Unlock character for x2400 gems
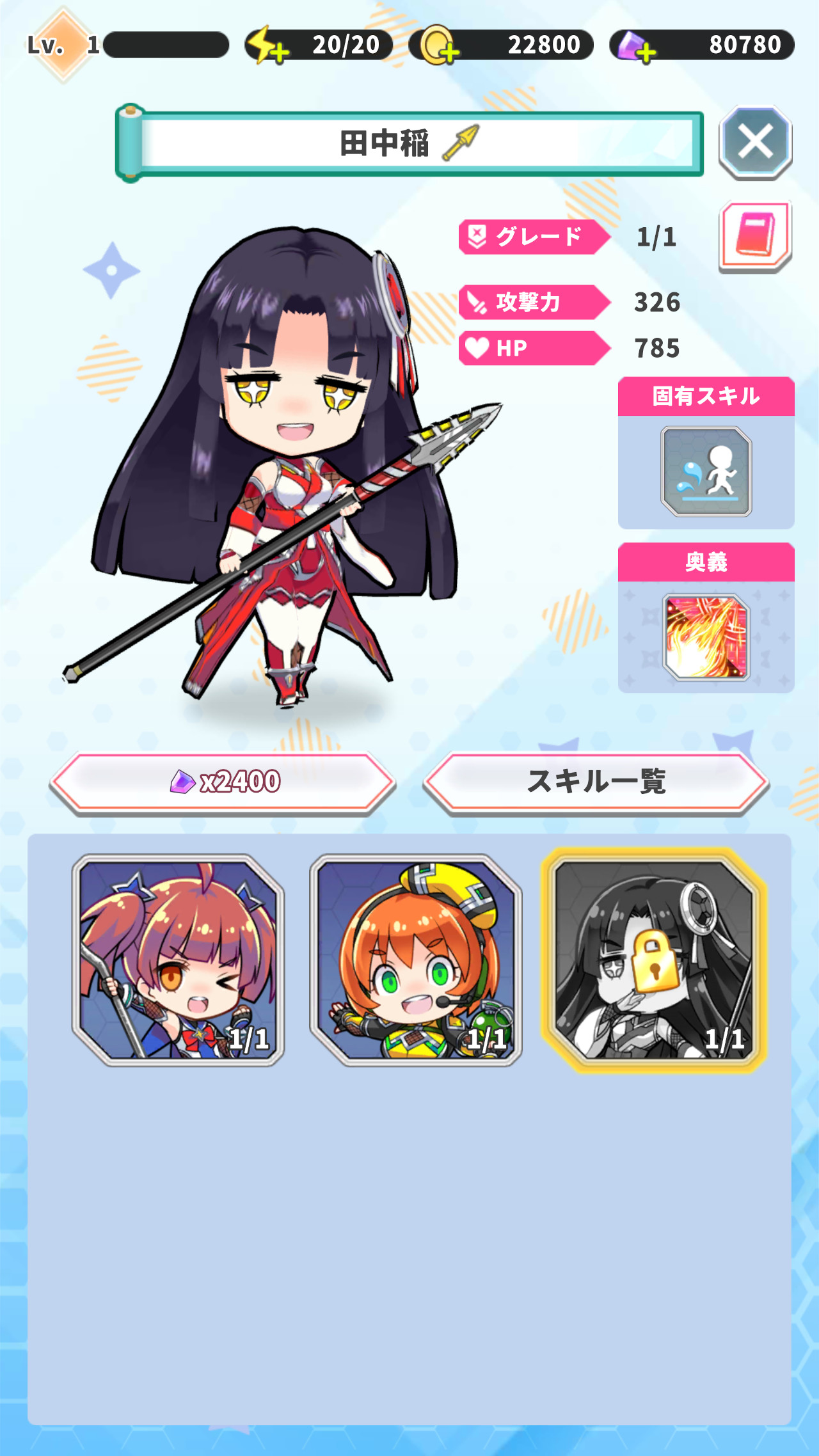Screen dimensions: 819x1456 click(x=222, y=782)
